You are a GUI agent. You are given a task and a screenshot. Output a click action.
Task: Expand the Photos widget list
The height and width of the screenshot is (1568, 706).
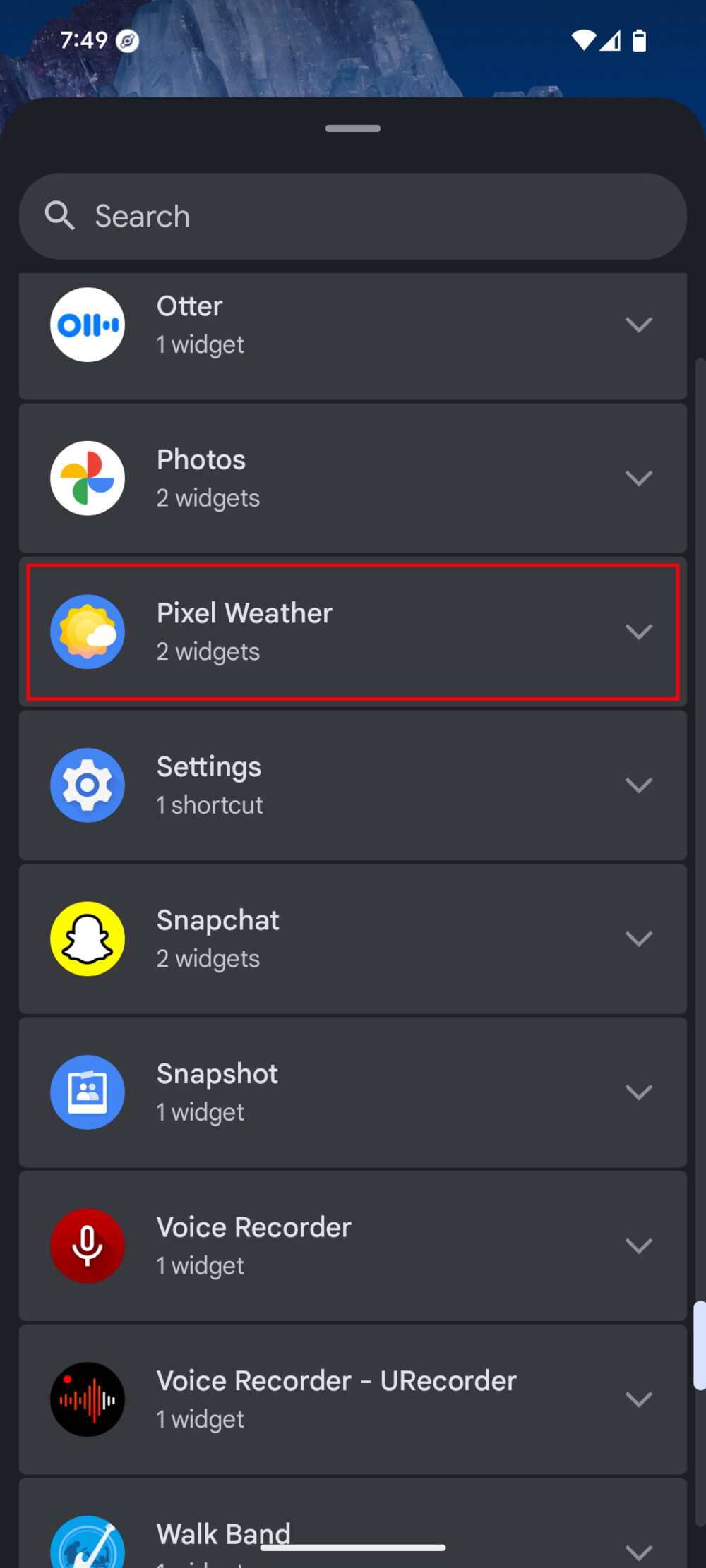[639, 478]
